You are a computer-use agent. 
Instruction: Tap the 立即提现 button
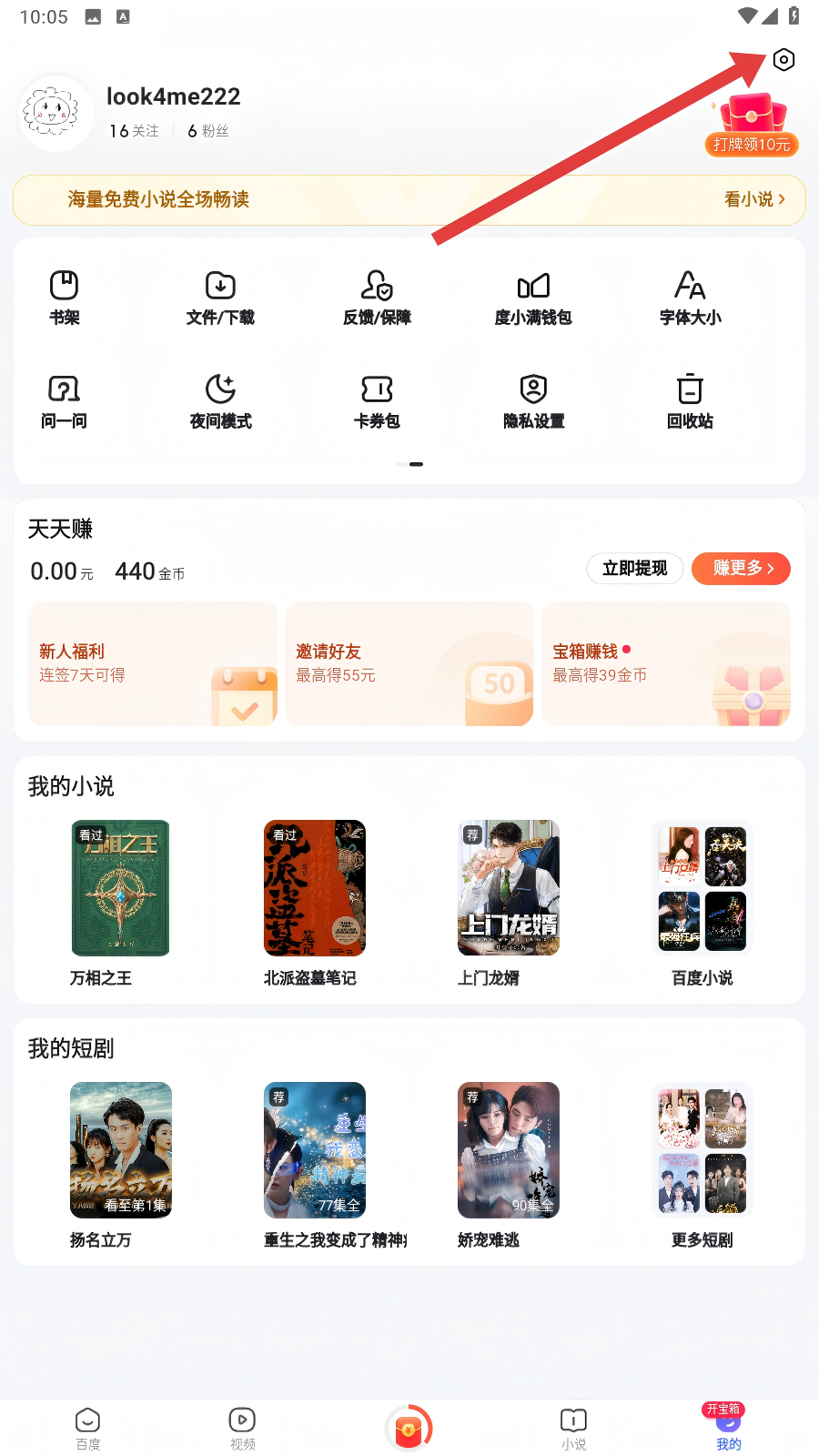(x=634, y=569)
